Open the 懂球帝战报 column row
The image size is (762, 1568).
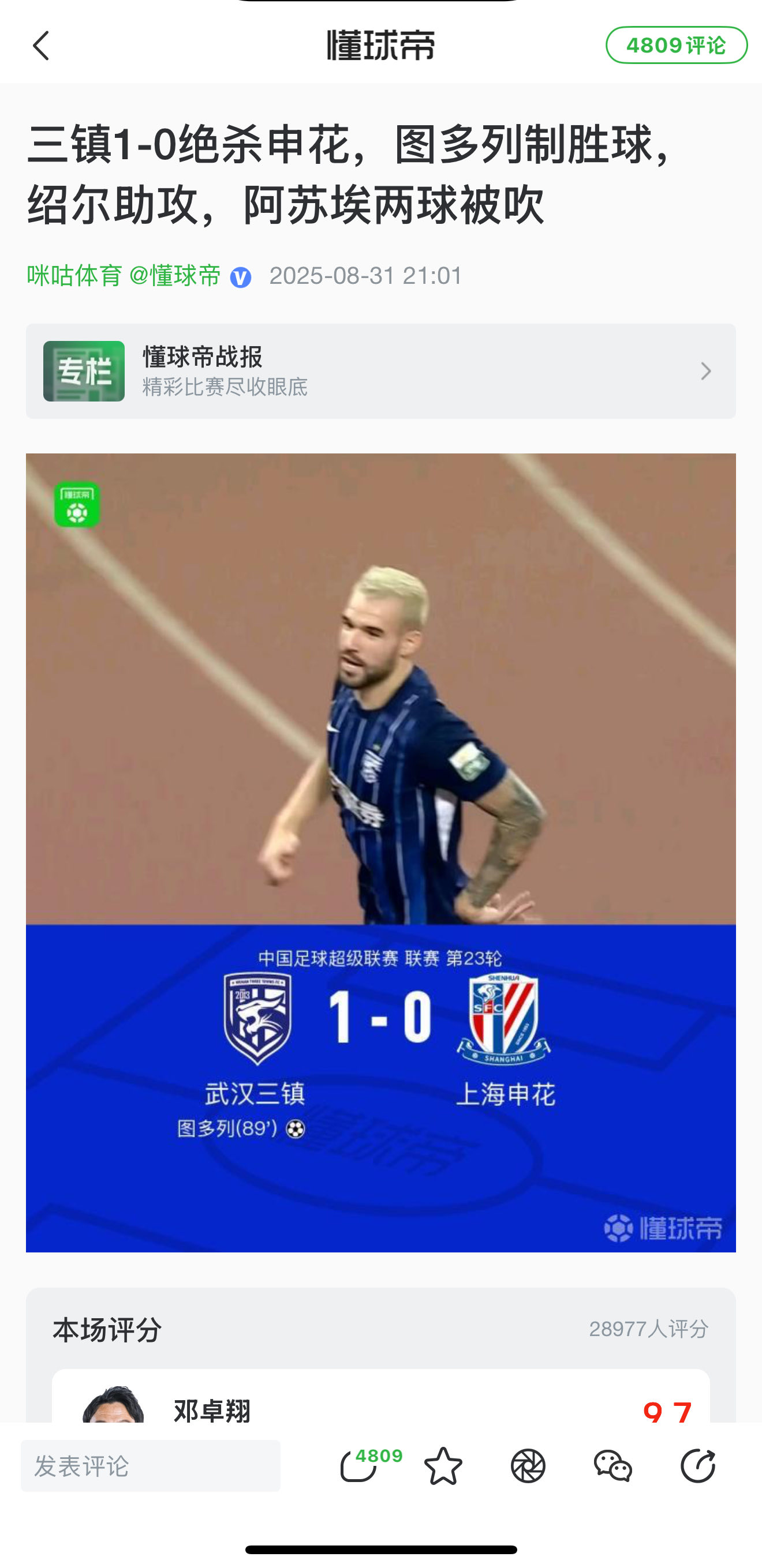click(x=380, y=372)
